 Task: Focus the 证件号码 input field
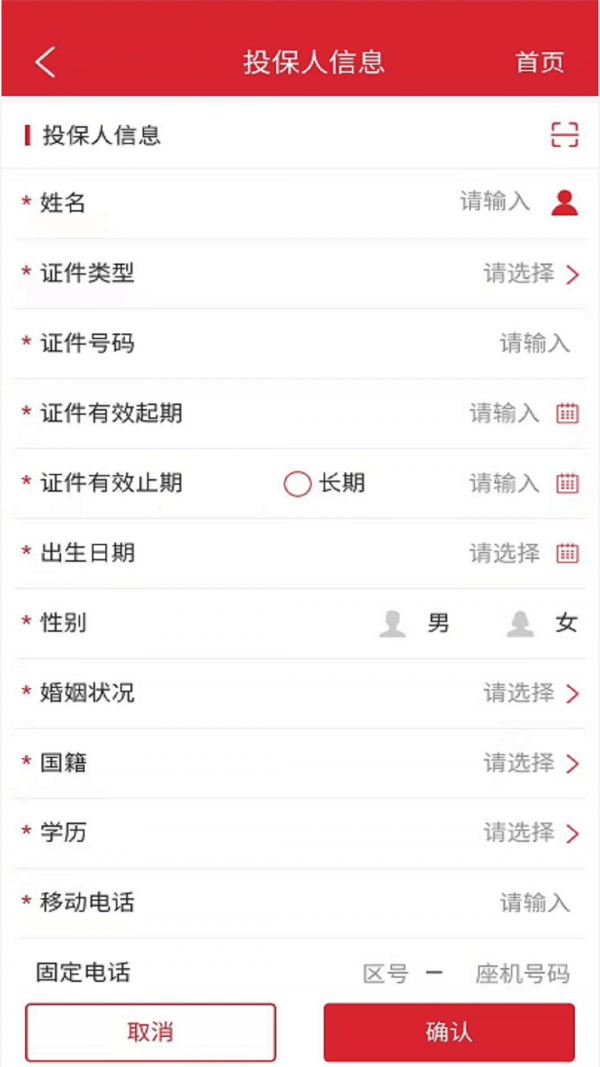tap(534, 344)
